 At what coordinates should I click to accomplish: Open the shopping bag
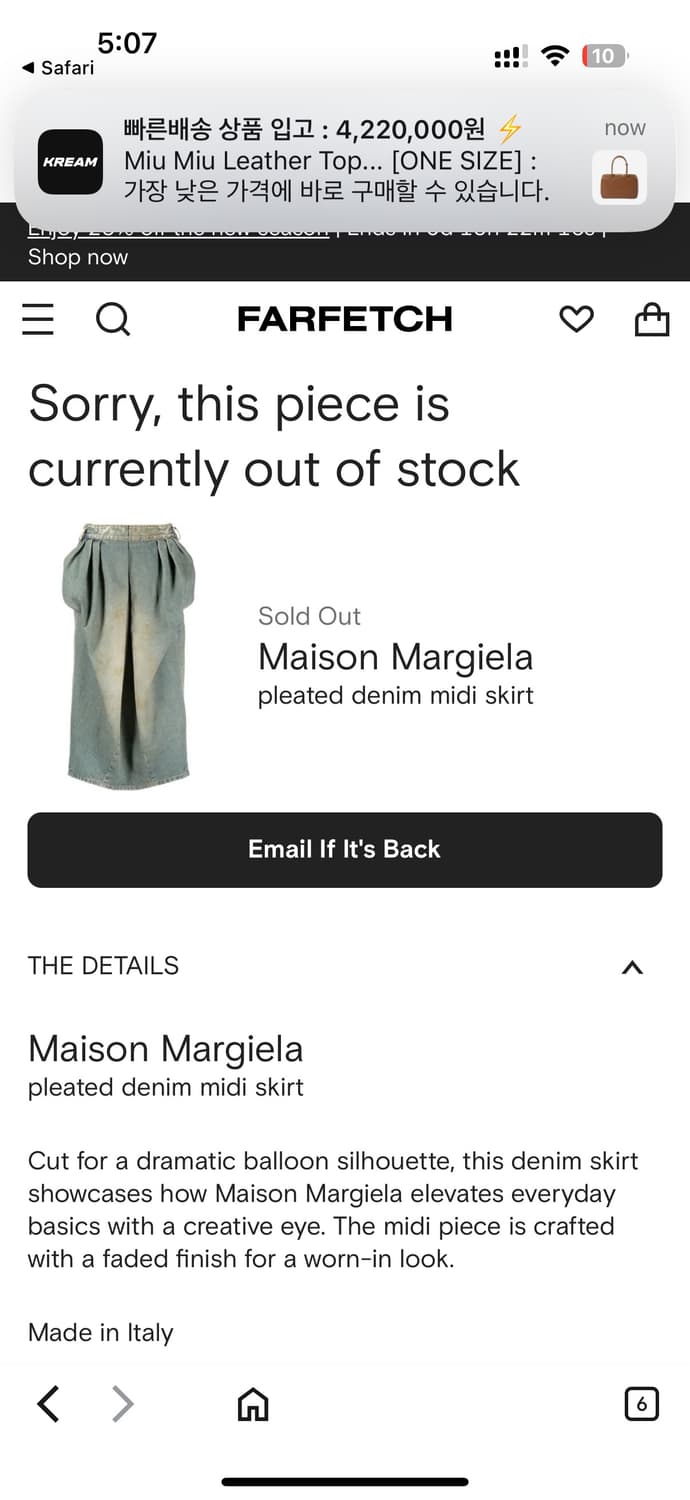click(652, 319)
